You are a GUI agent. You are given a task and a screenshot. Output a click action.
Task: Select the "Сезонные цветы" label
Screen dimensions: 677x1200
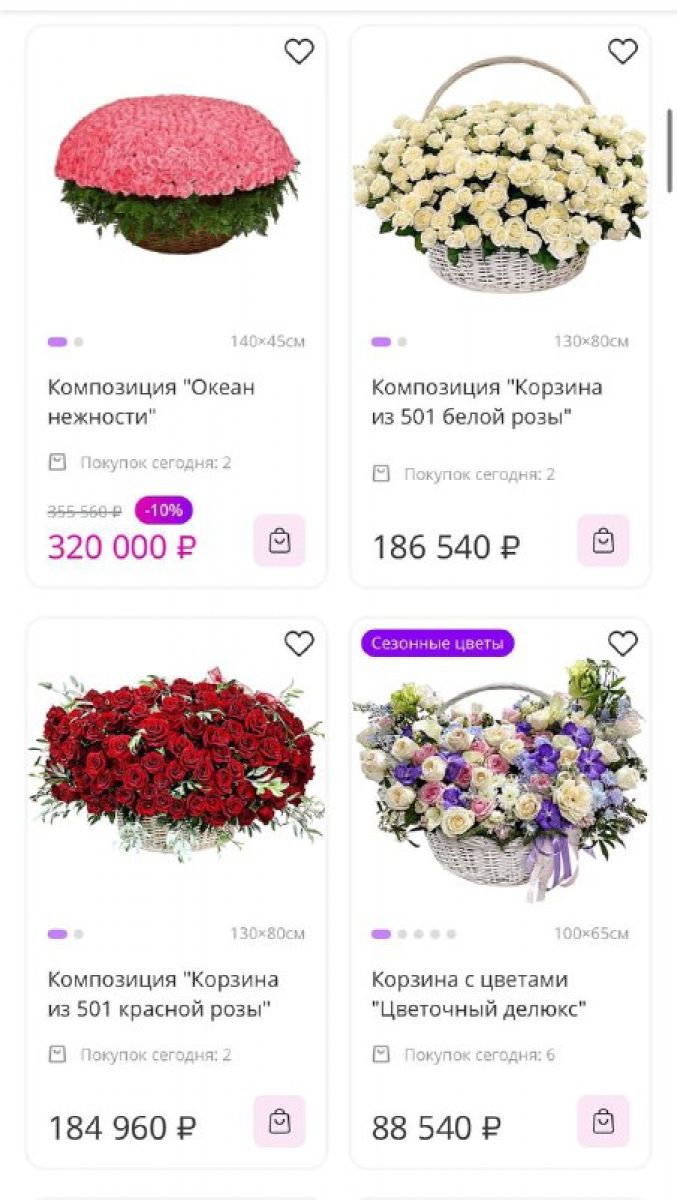click(x=437, y=643)
